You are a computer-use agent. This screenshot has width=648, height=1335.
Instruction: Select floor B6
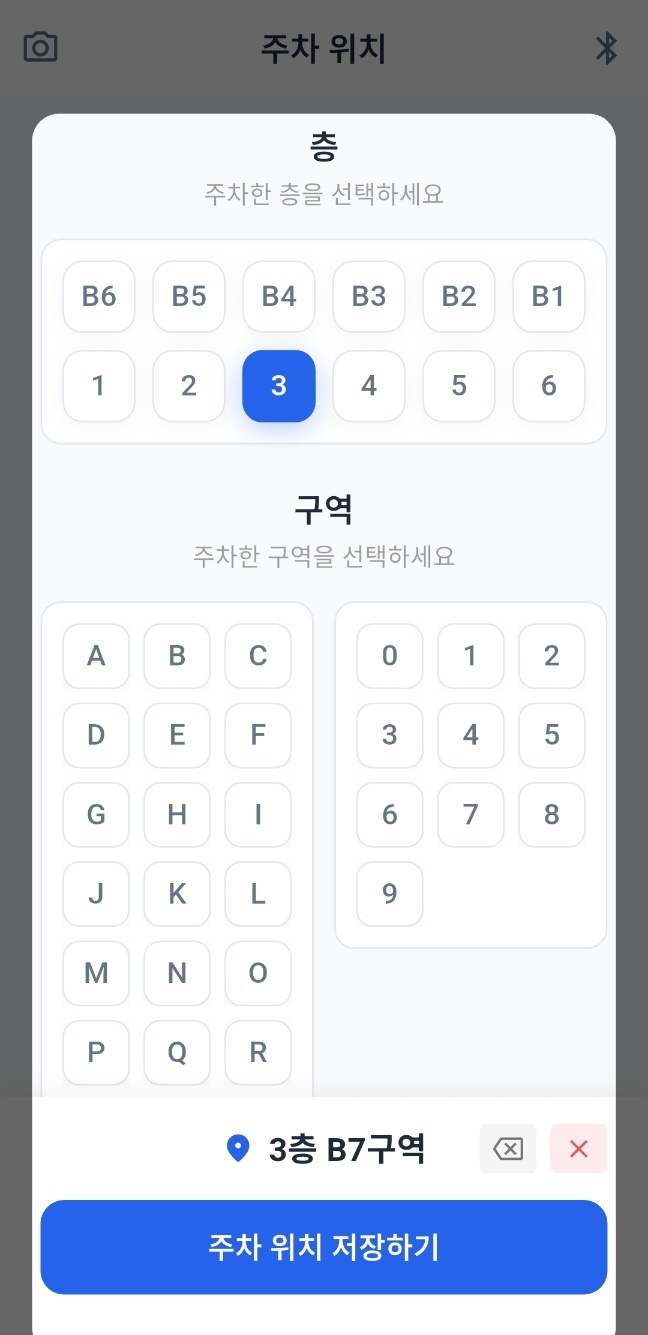pos(99,296)
